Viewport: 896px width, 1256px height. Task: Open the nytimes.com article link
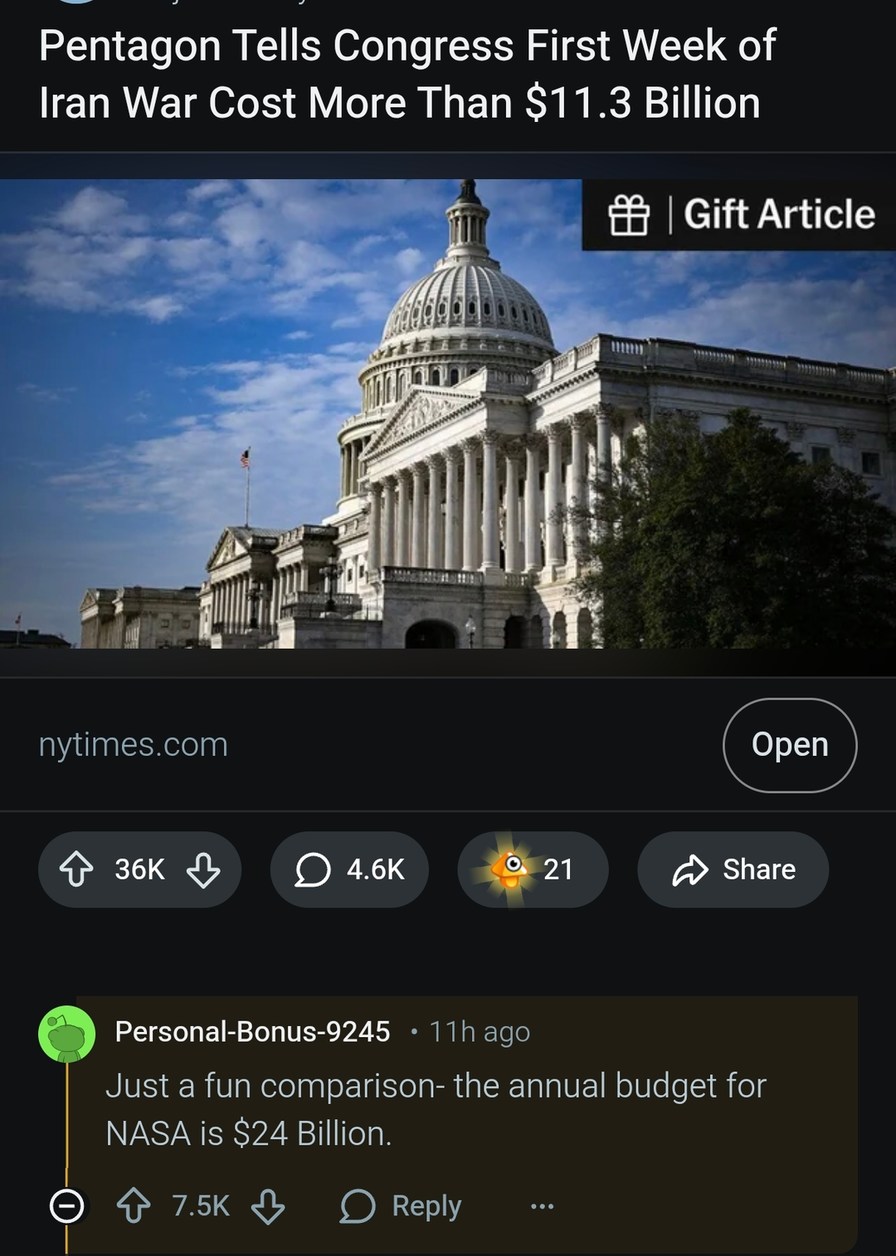[789, 745]
